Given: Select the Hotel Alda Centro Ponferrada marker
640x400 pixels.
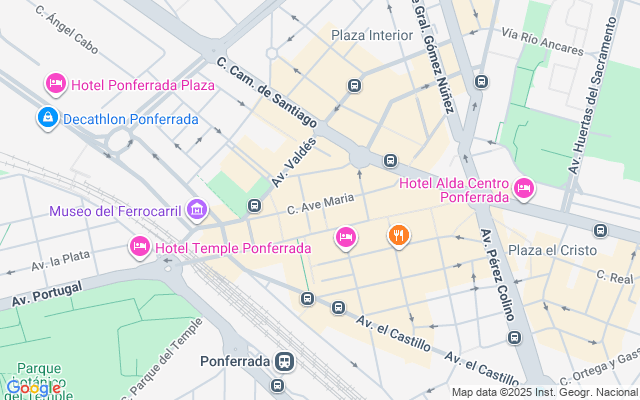Looking at the screenshot, I should coord(523,188).
